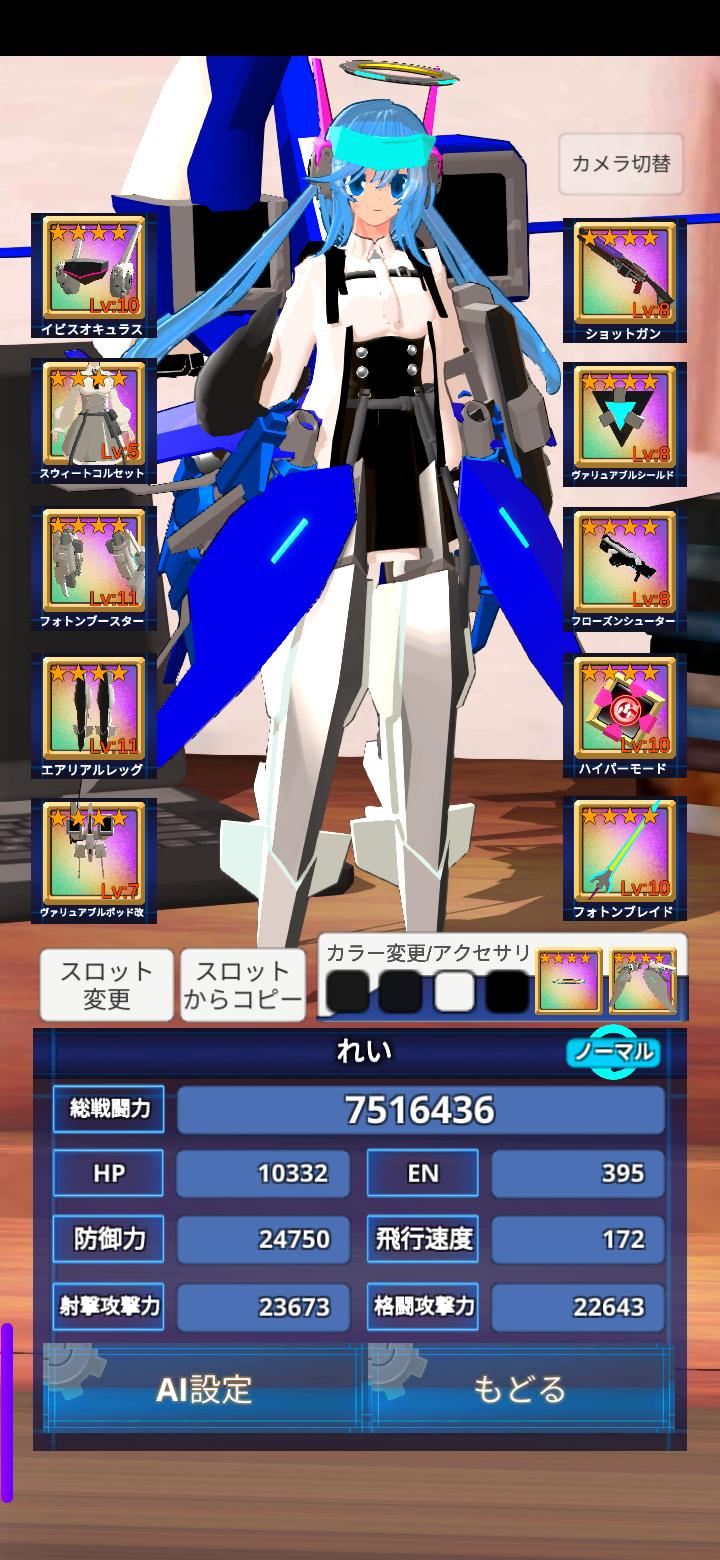Choose the first black color swatch
Image resolution: width=720 pixels, height=1560 pixels.
349,991
